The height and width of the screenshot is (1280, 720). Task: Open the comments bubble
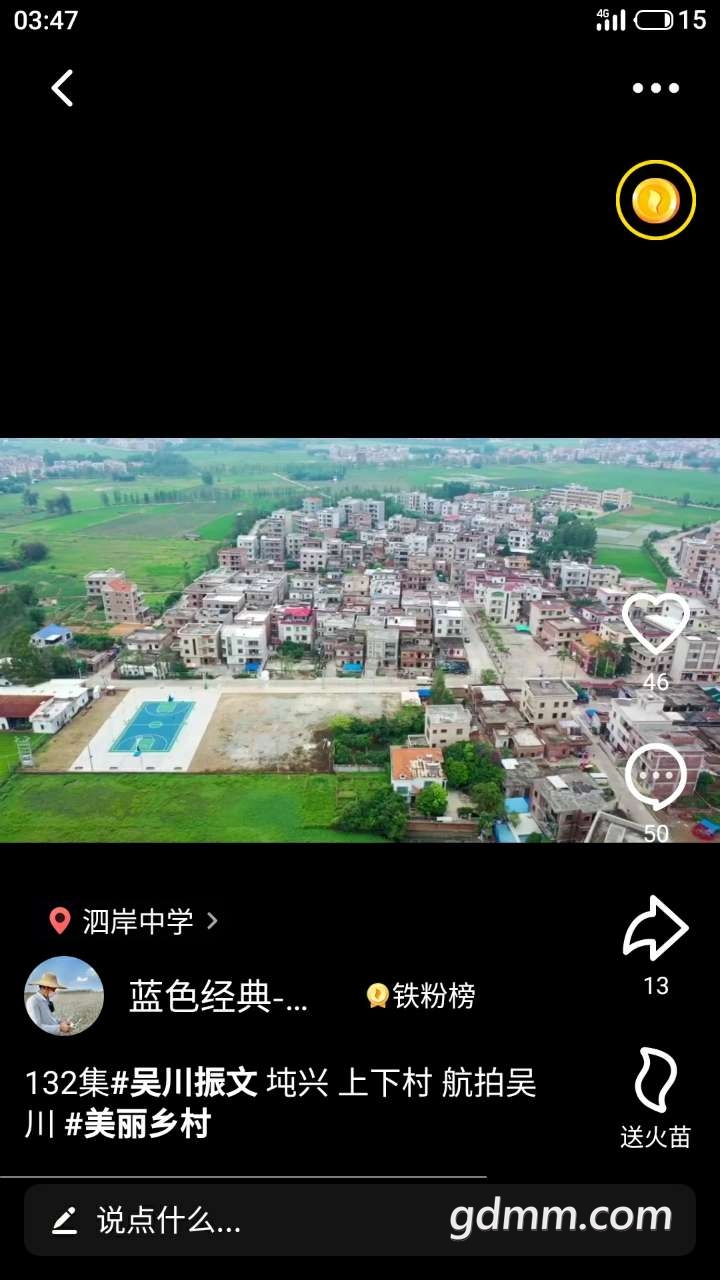coord(655,777)
